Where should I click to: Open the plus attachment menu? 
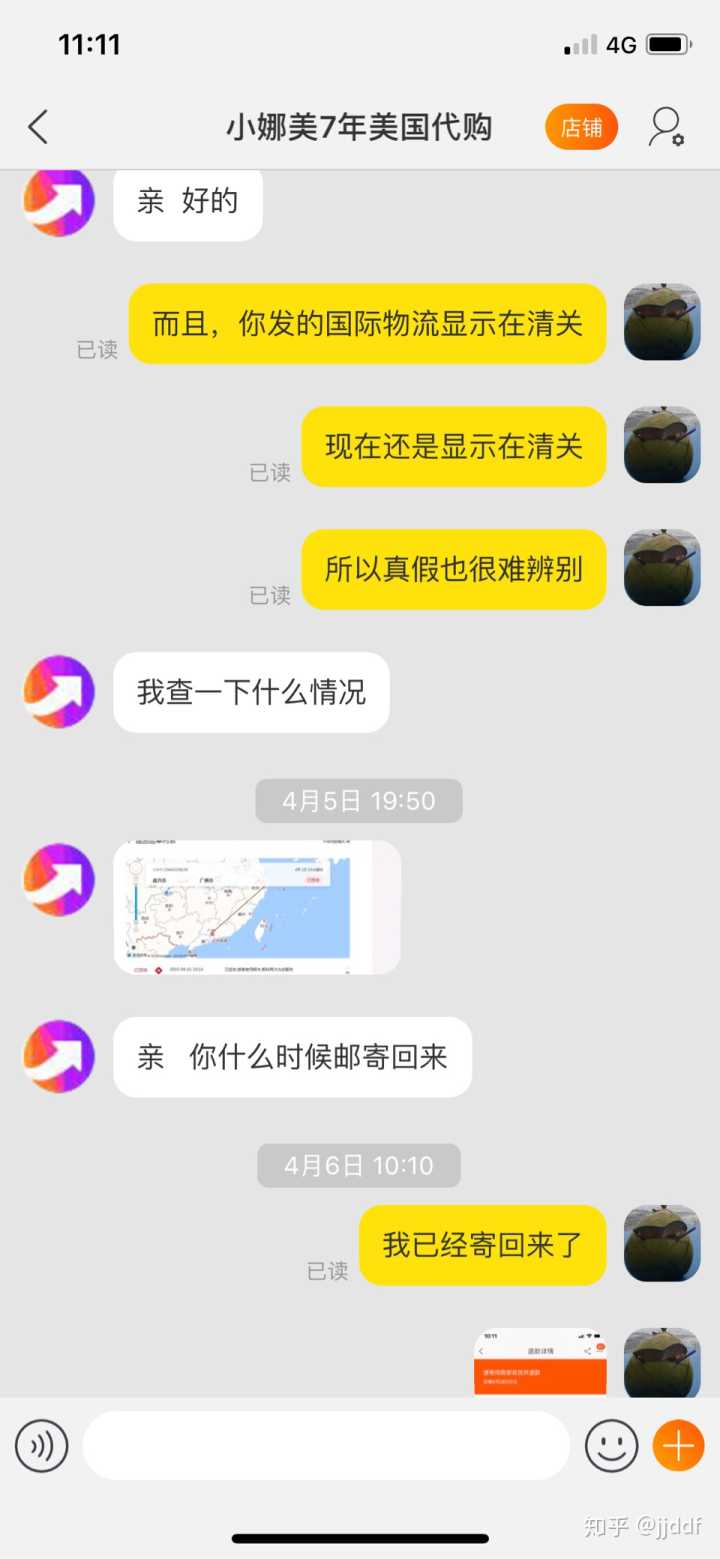pos(678,1446)
